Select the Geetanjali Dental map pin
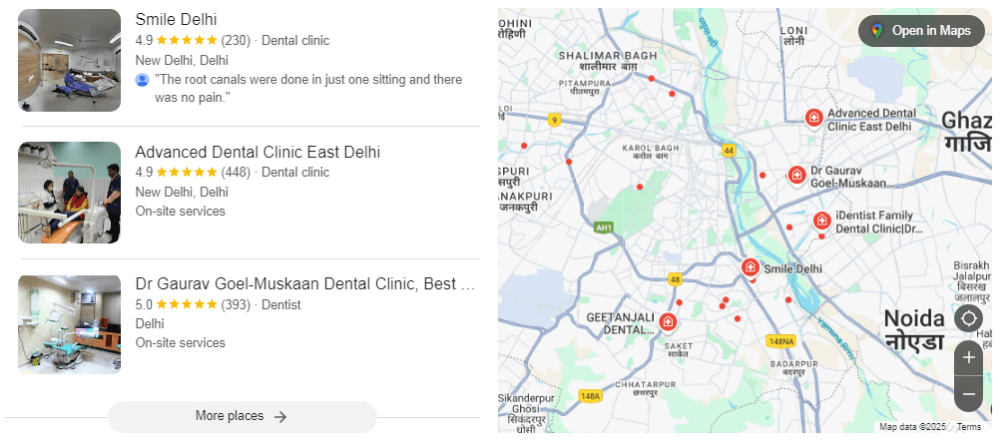The image size is (1000, 441). (666, 322)
